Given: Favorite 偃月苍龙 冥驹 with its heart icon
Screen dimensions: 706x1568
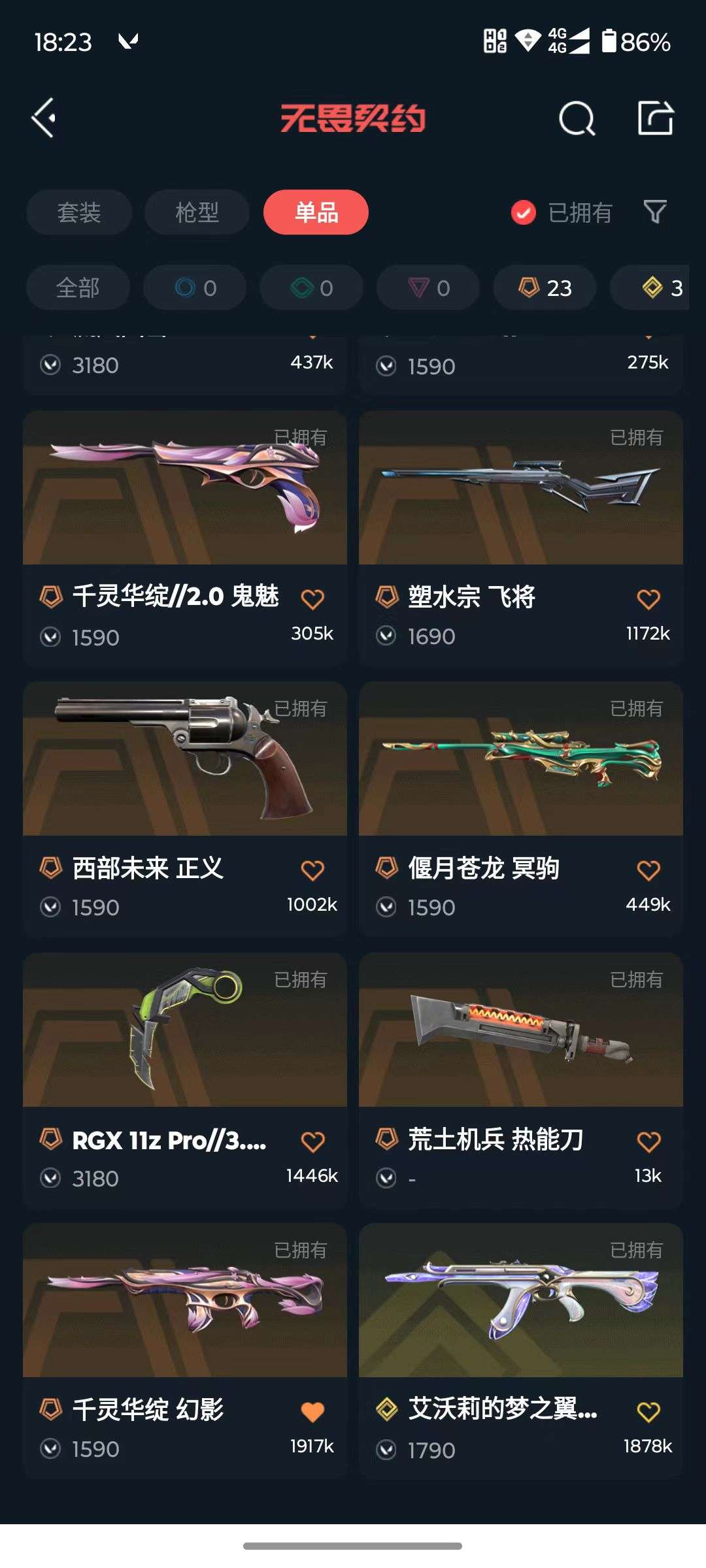Looking at the screenshot, I should (x=648, y=869).
